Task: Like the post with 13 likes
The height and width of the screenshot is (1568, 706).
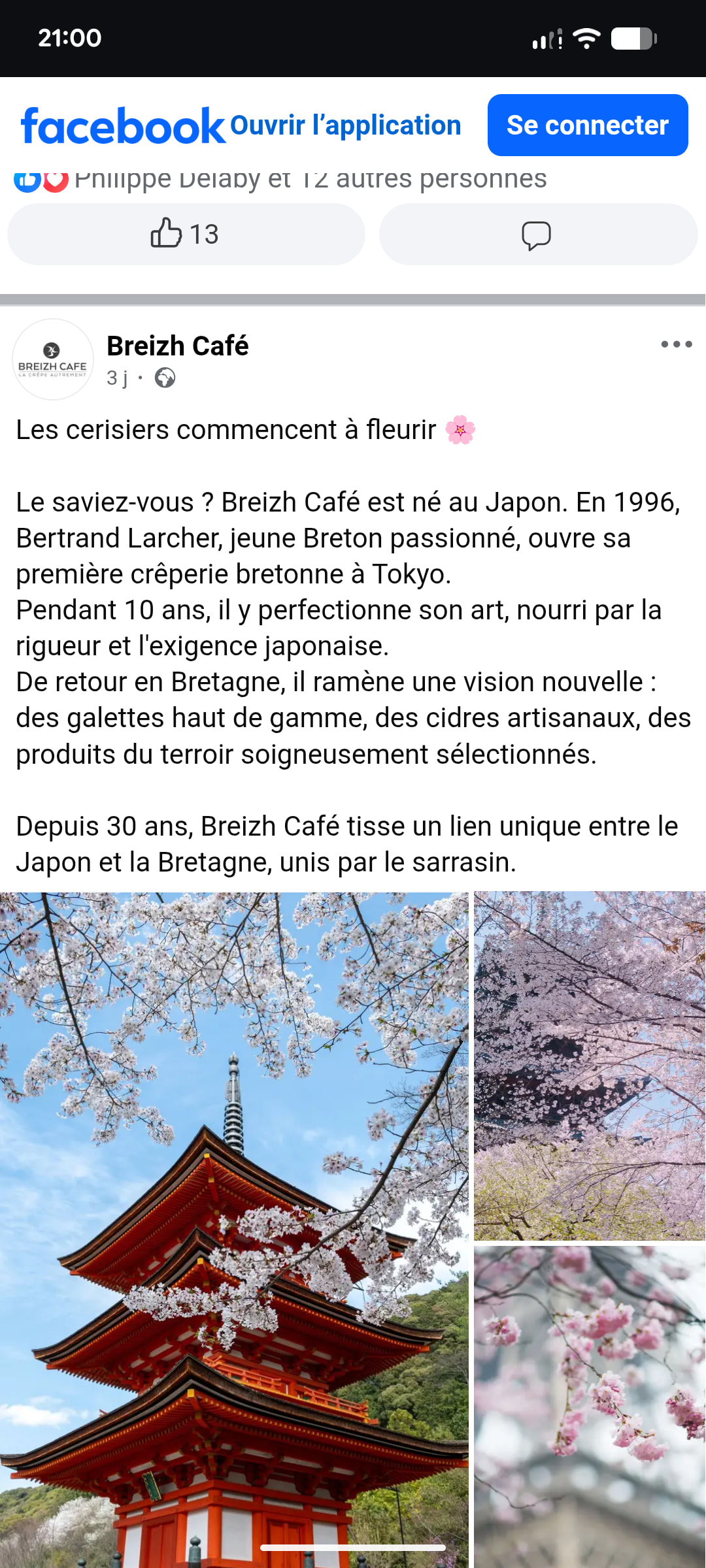Action: pos(186,234)
